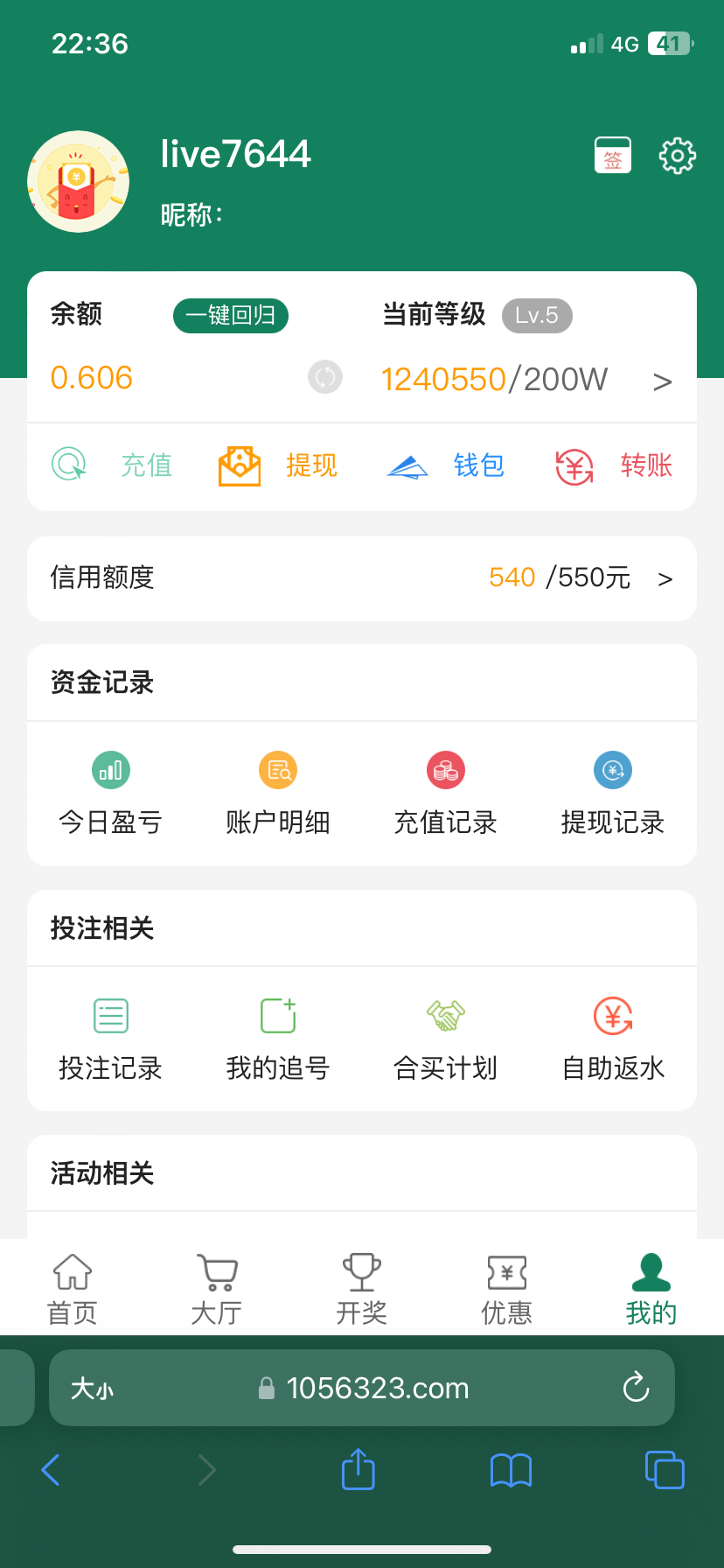
Task: Check 提现记录 withdrawal records icon
Action: coord(613,770)
